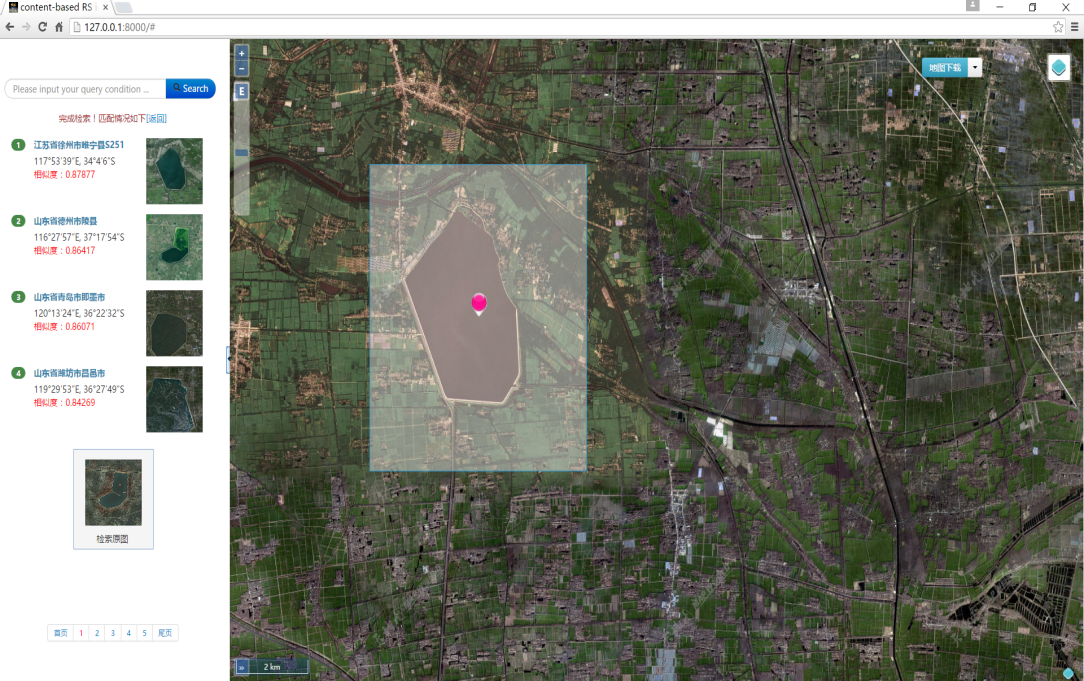Open result 3 山东省青岛市即墨市

pos(70,297)
